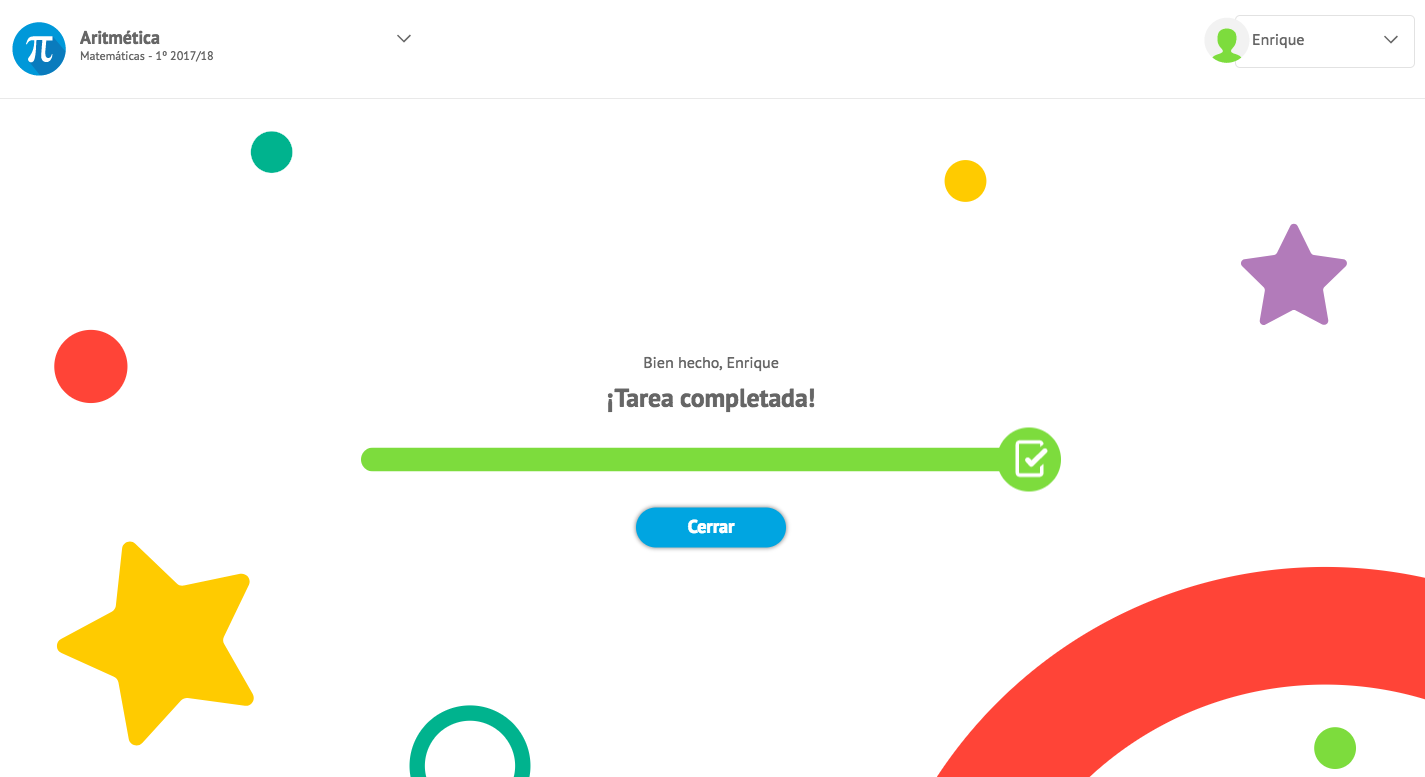Expand the Aritmética course dropdown
This screenshot has width=1425, height=777.
click(x=404, y=39)
